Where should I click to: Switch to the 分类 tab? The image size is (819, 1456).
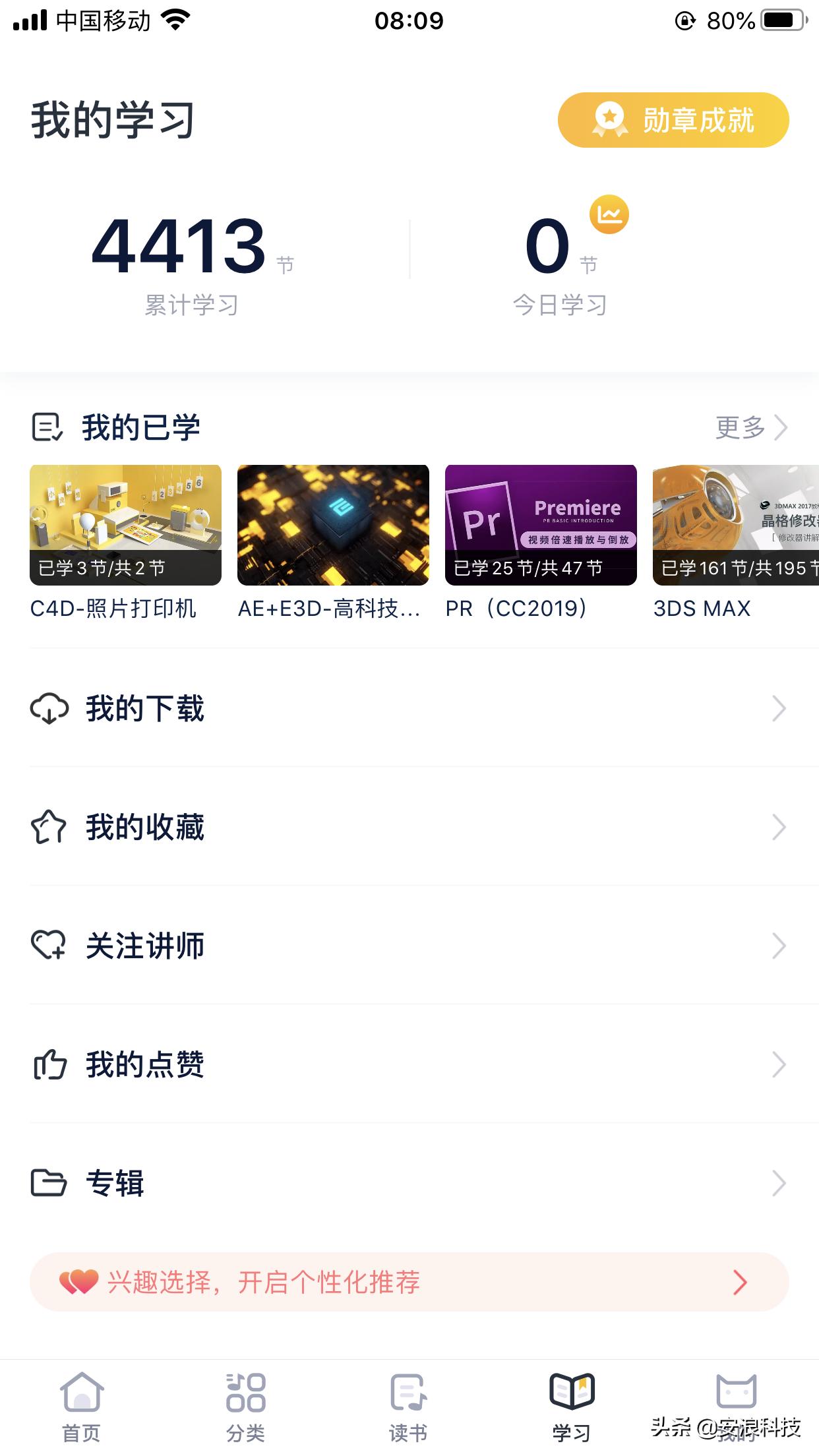[244, 1405]
